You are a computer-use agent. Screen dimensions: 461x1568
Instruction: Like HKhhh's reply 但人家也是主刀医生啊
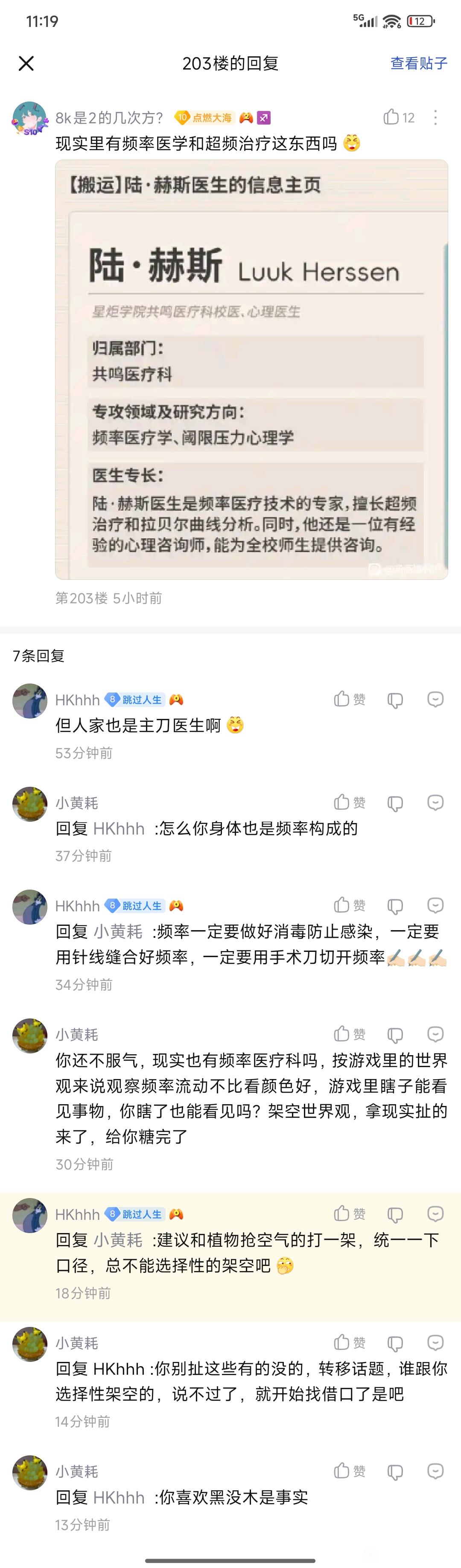click(342, 699)
